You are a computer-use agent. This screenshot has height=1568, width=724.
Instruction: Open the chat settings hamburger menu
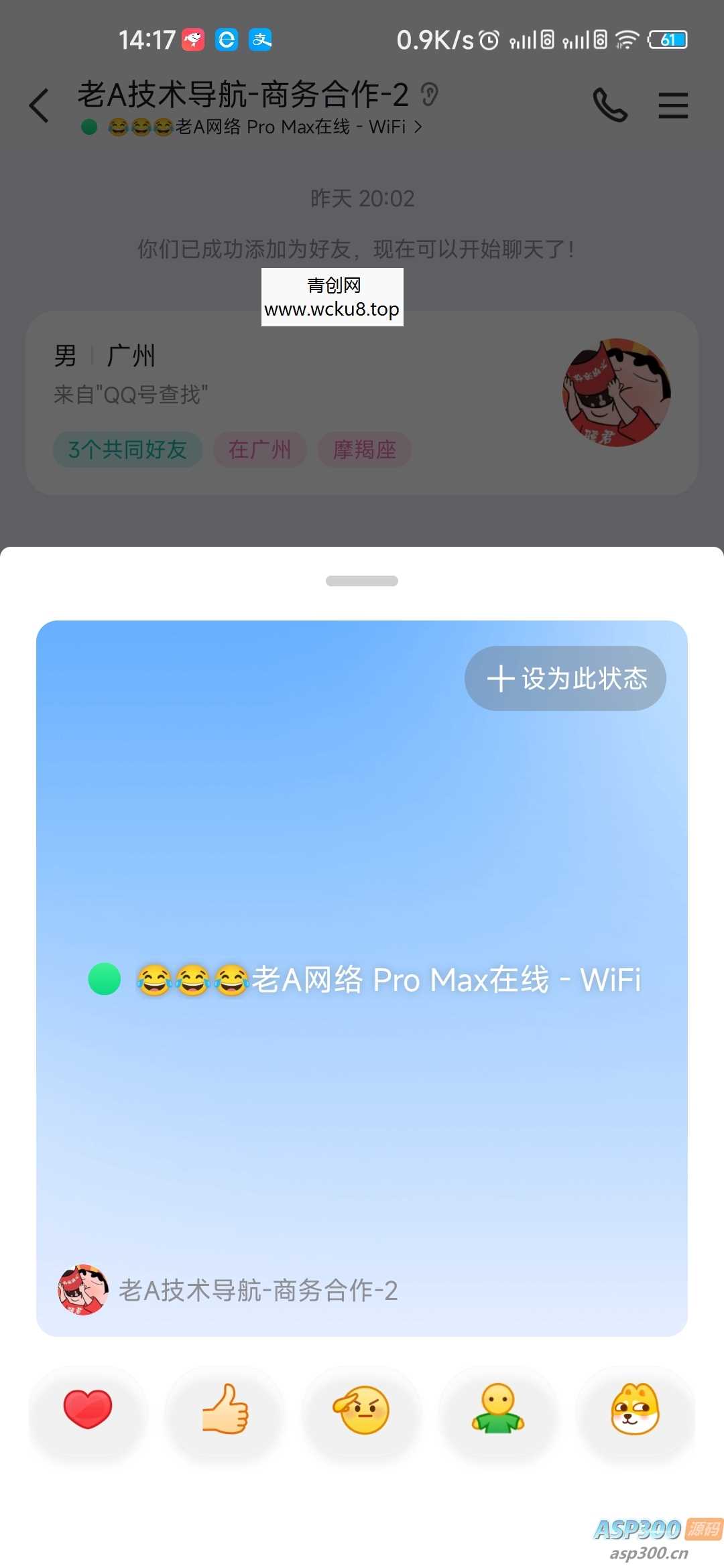pos(674,105)
